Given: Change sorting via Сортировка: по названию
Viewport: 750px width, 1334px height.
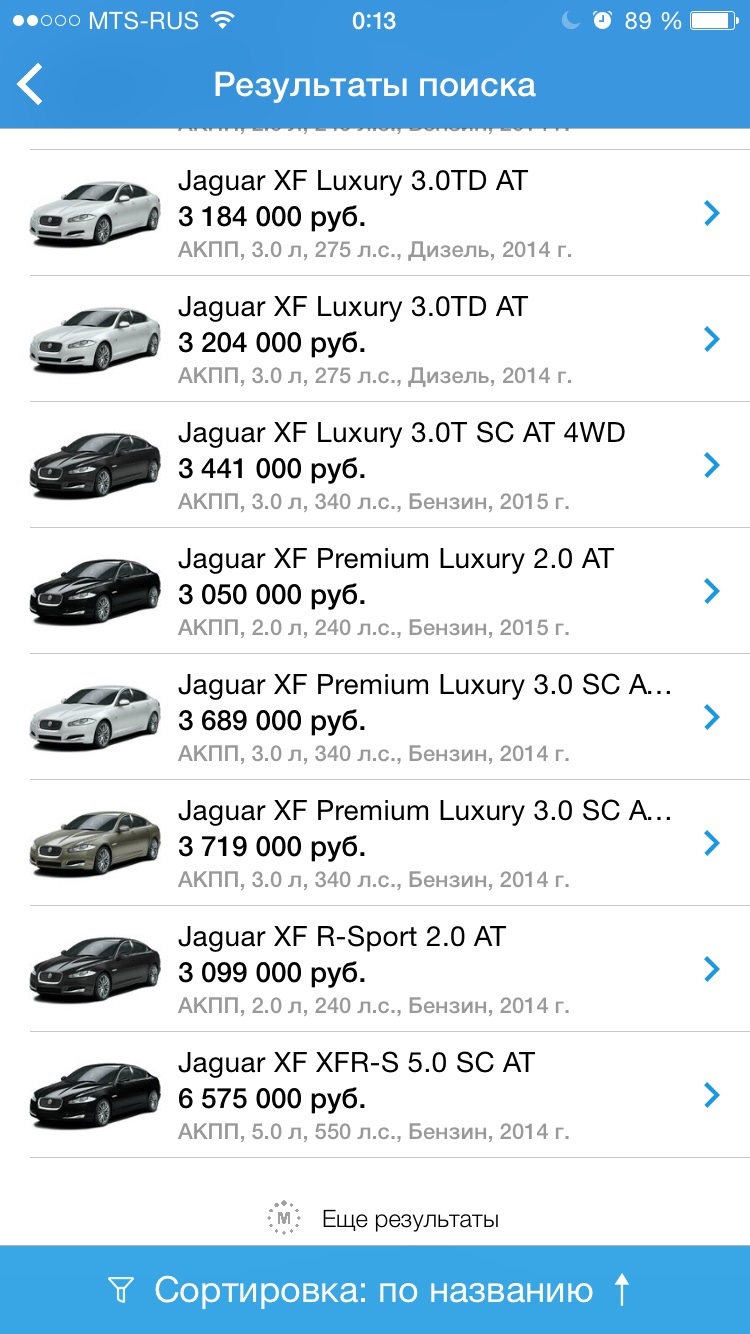Looking at the screenshot, I should click(375, 1290).
